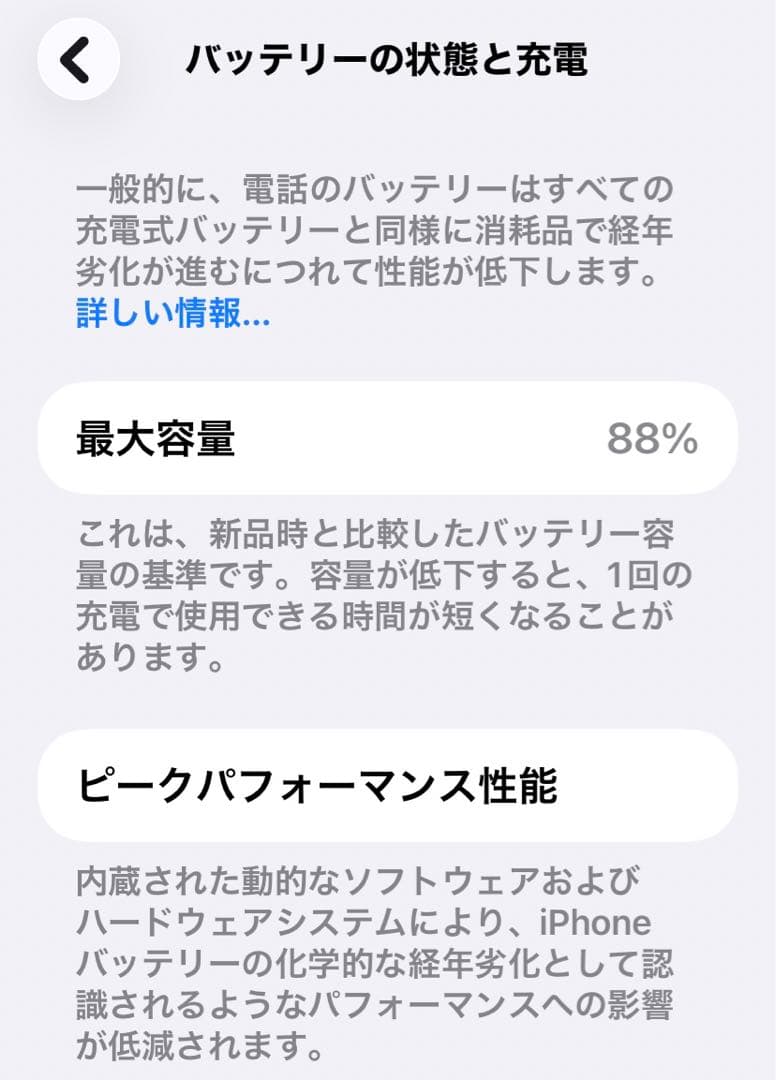Screen dimensions: 776x1080
Task: Tap the white capacity card
Action: coord(388,437)
